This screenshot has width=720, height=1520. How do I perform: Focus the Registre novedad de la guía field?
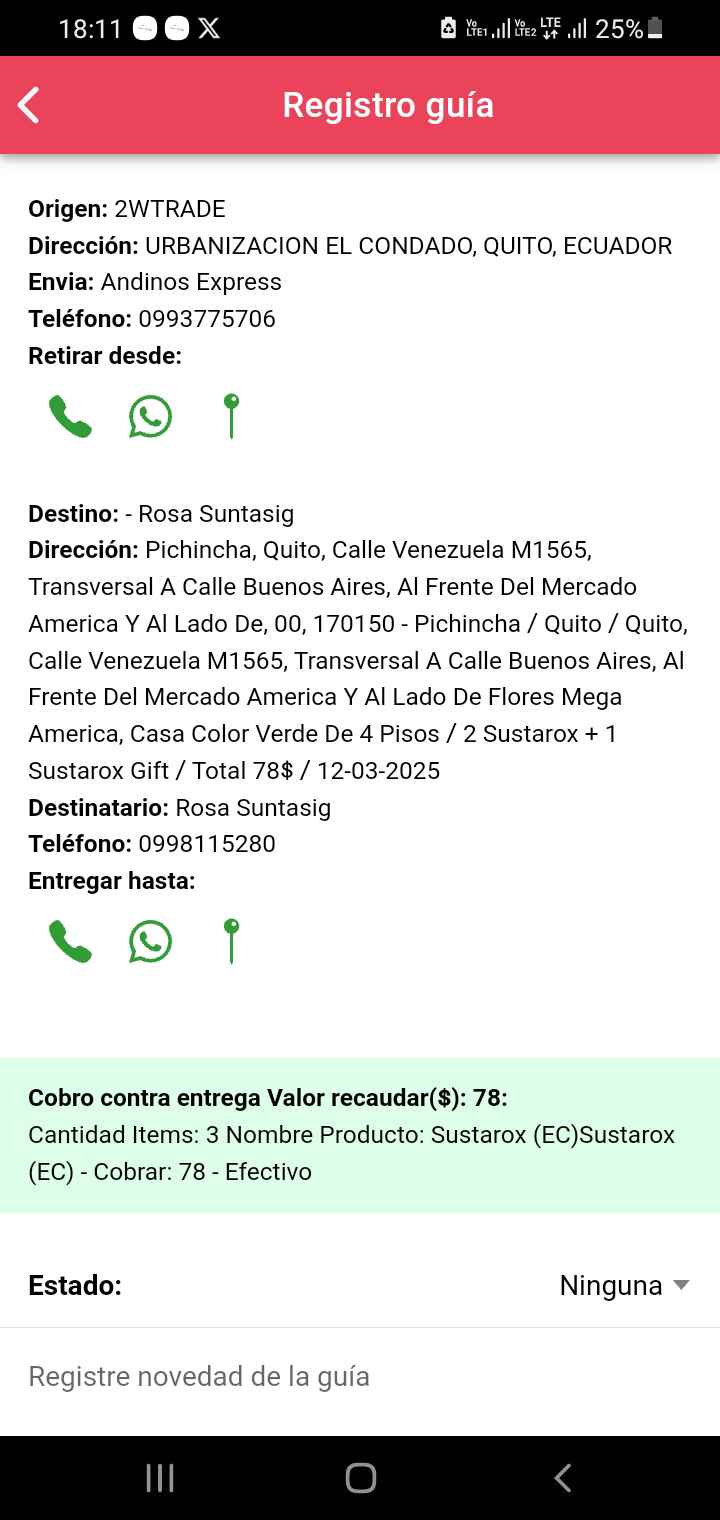[360, 1377]
